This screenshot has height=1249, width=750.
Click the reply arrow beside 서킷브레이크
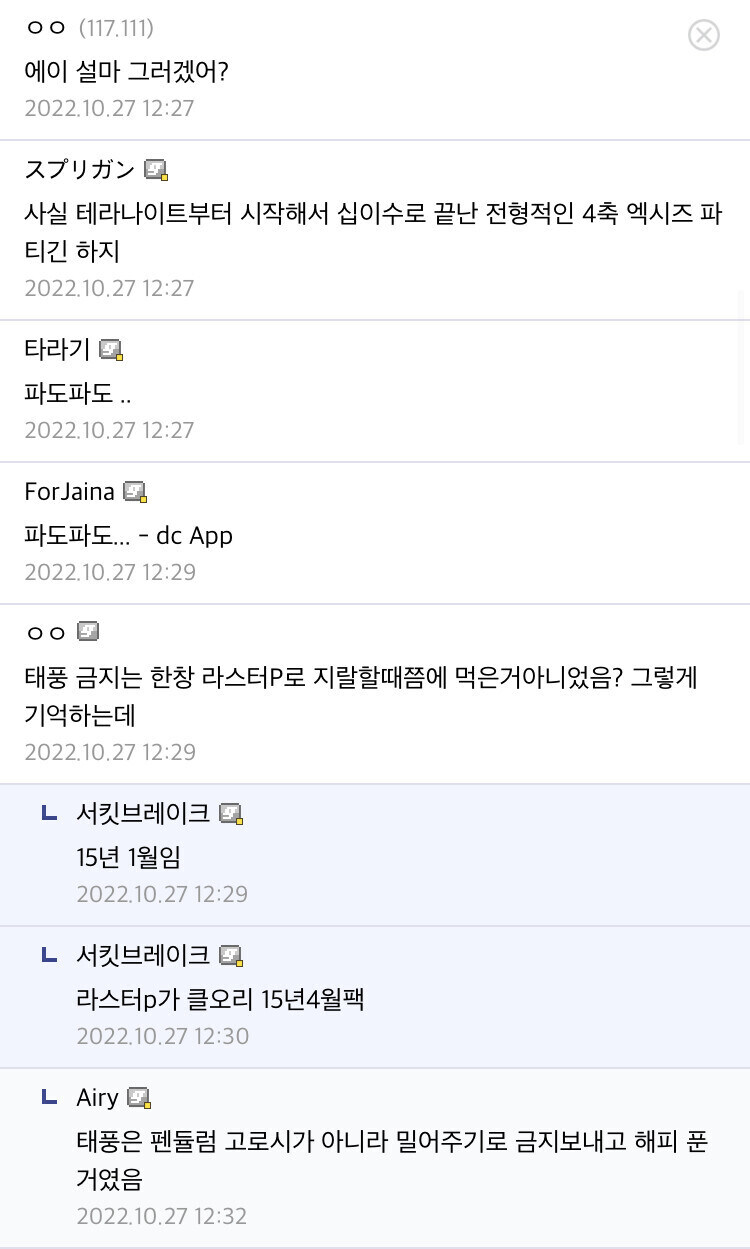point(48,813)
